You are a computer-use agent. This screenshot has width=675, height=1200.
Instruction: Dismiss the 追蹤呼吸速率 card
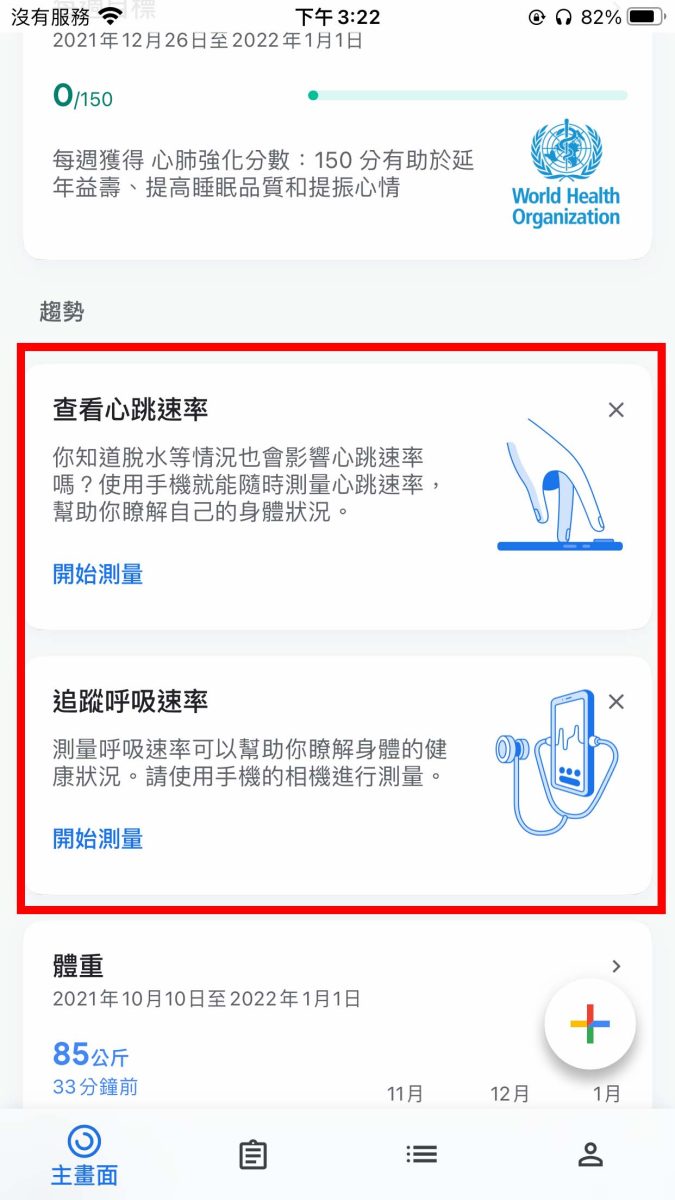616,702
